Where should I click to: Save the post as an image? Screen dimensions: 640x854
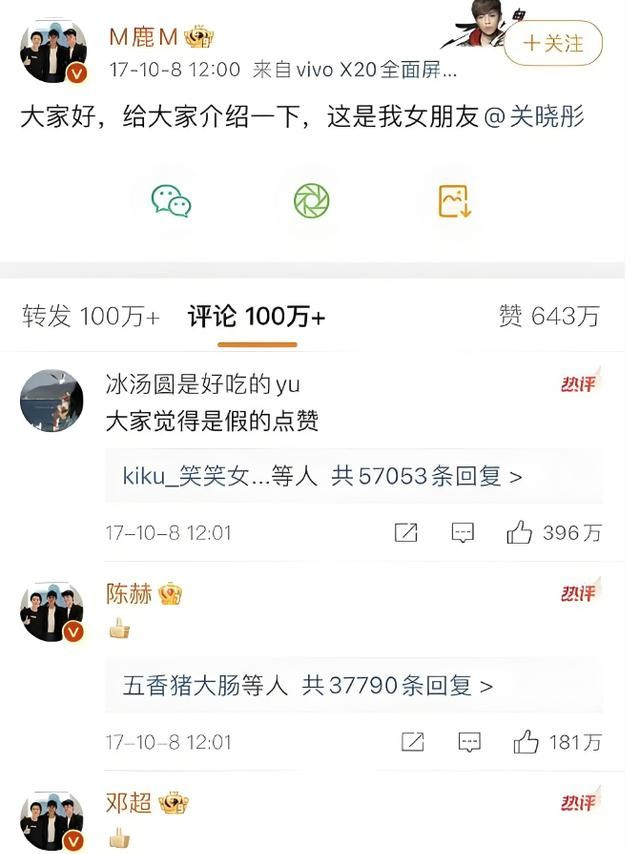click(x=454, y=201)
